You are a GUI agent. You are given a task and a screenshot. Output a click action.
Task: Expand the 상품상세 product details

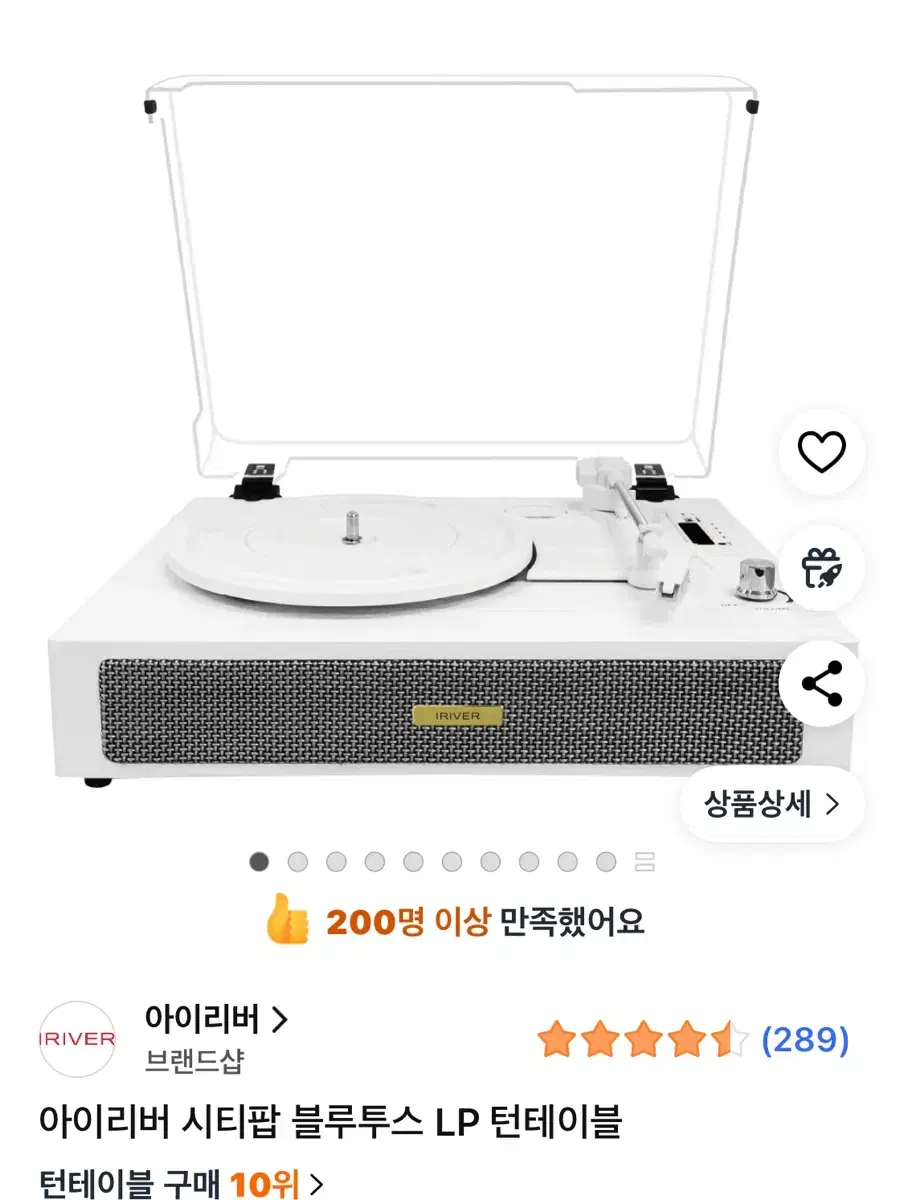770,805
